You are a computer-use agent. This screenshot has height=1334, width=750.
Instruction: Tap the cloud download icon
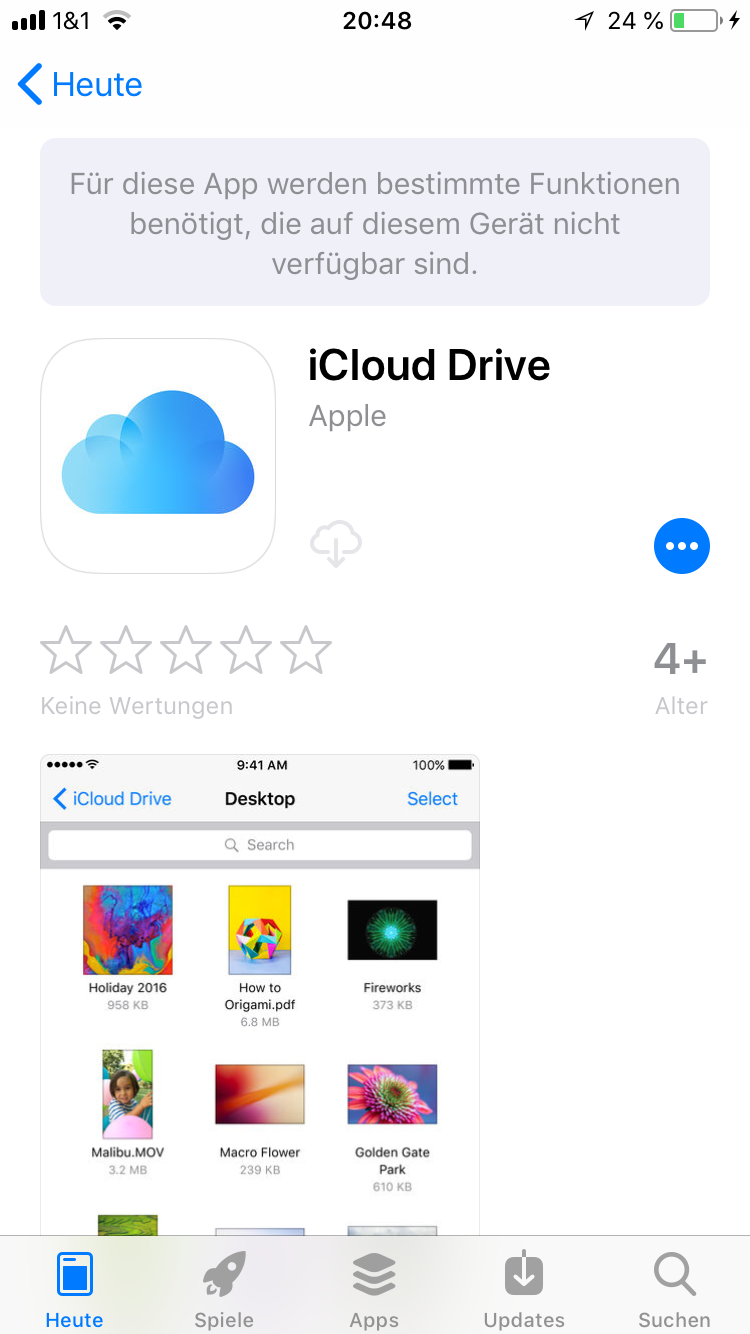pos(336,545)
